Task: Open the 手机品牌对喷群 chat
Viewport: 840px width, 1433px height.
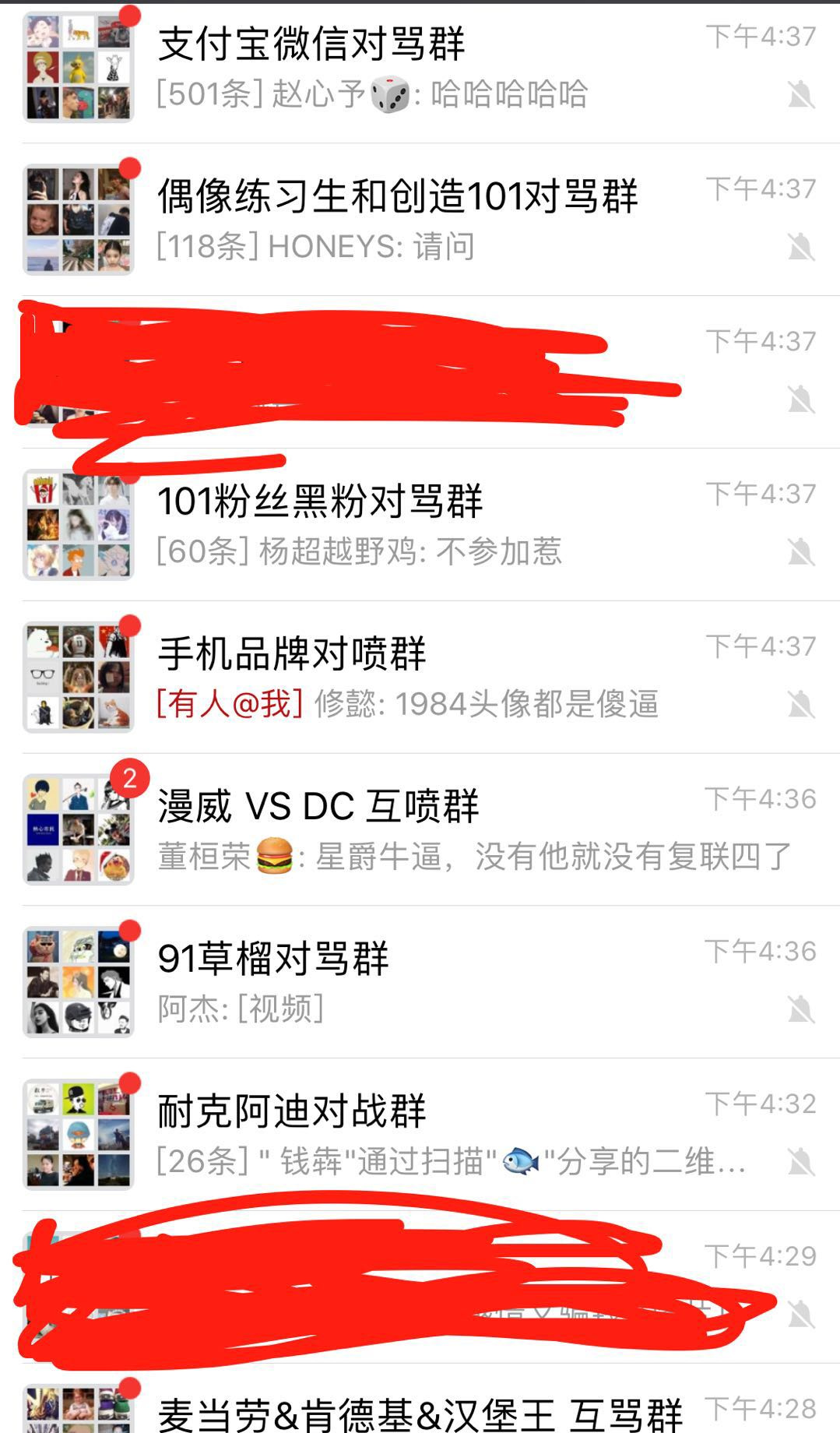Action: pyautogui.click(x=420, y=678)
